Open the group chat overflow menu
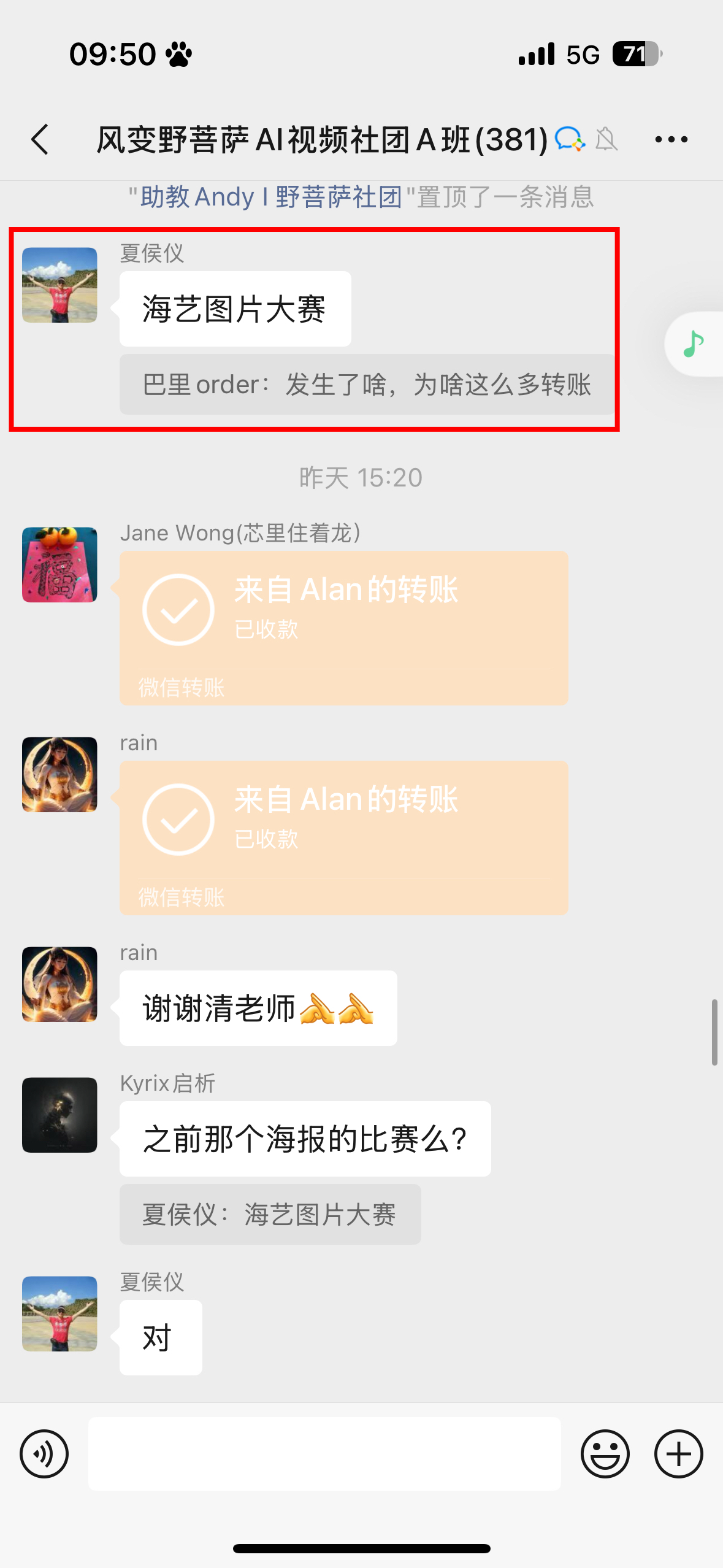 point(671,139)
